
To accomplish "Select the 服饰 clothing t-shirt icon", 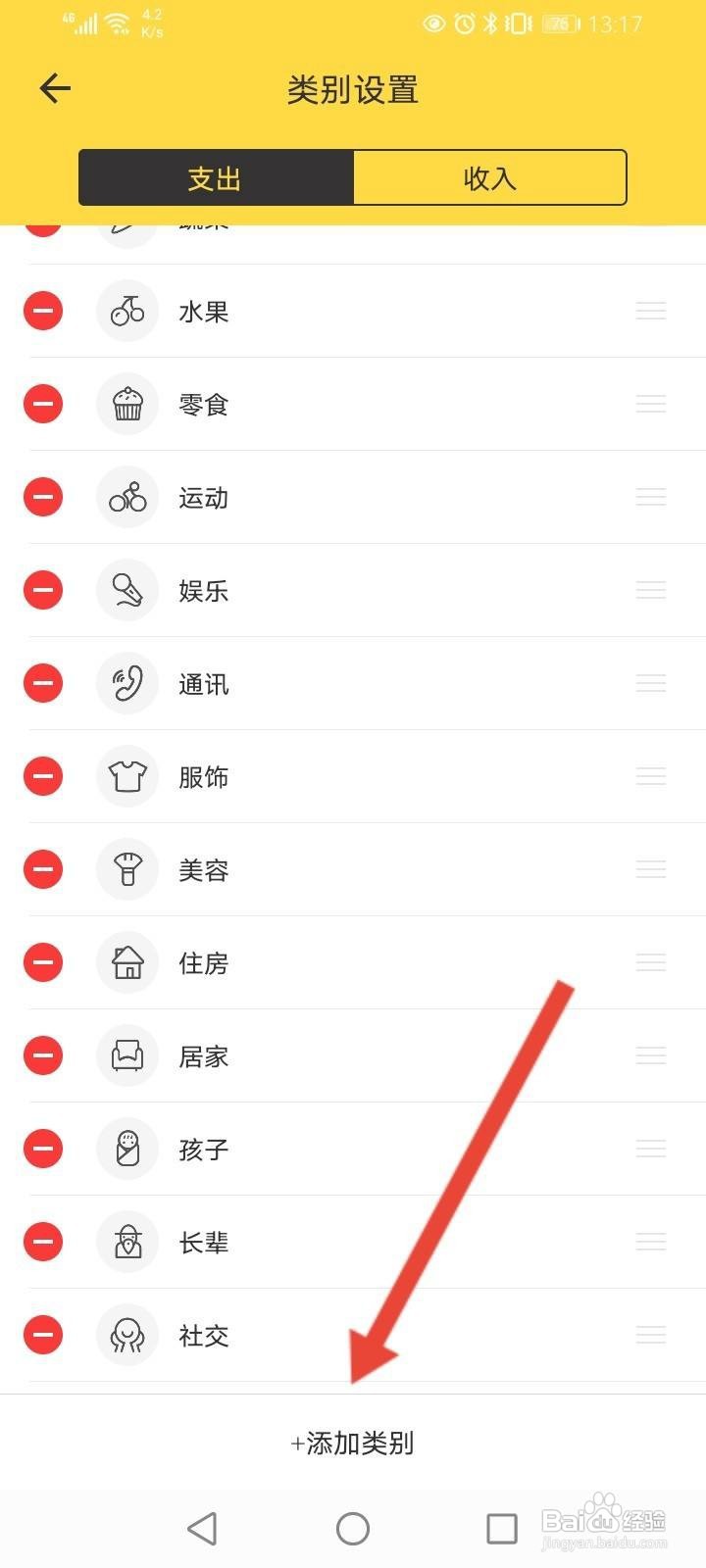I will click(127, 776).
